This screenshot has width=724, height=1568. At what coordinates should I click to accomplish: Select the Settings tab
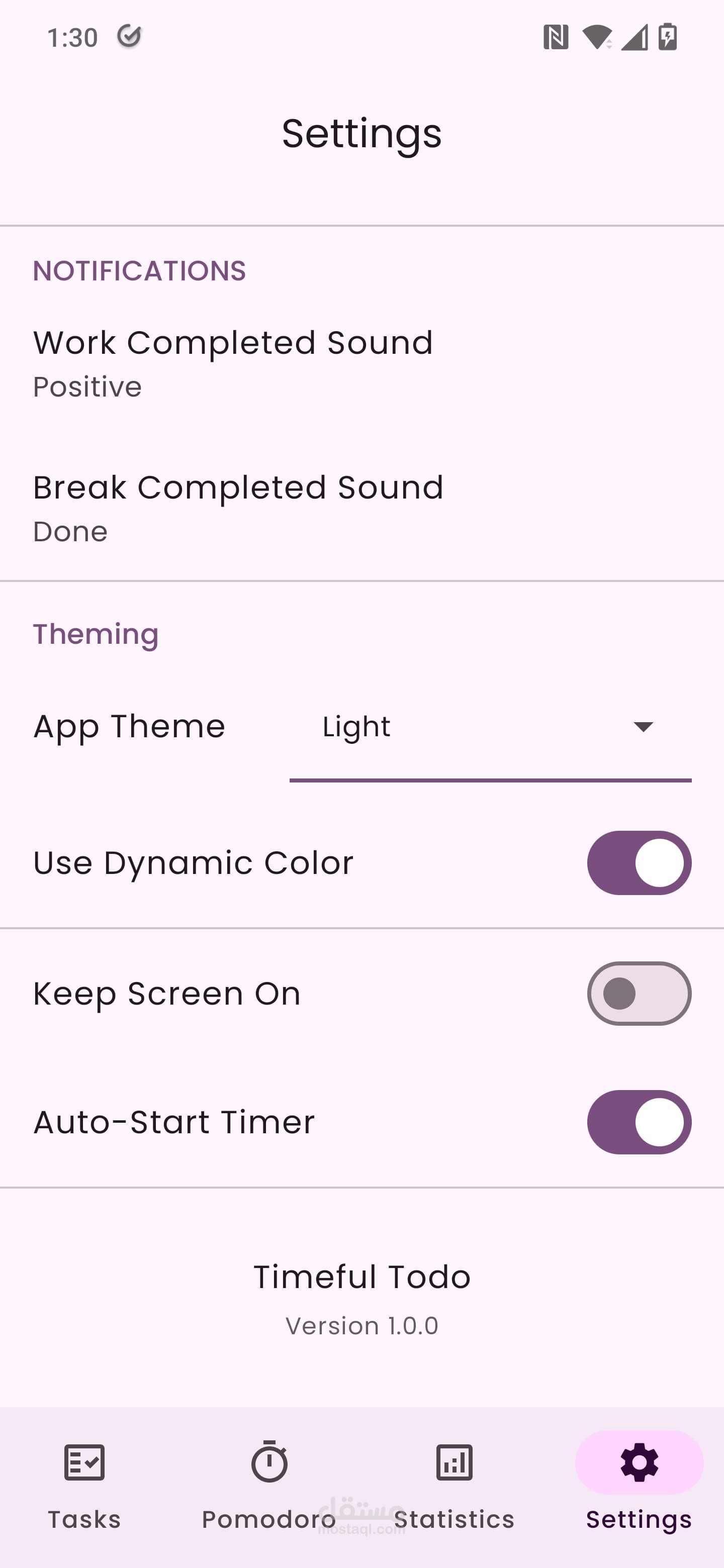(x=639, y=1485)
